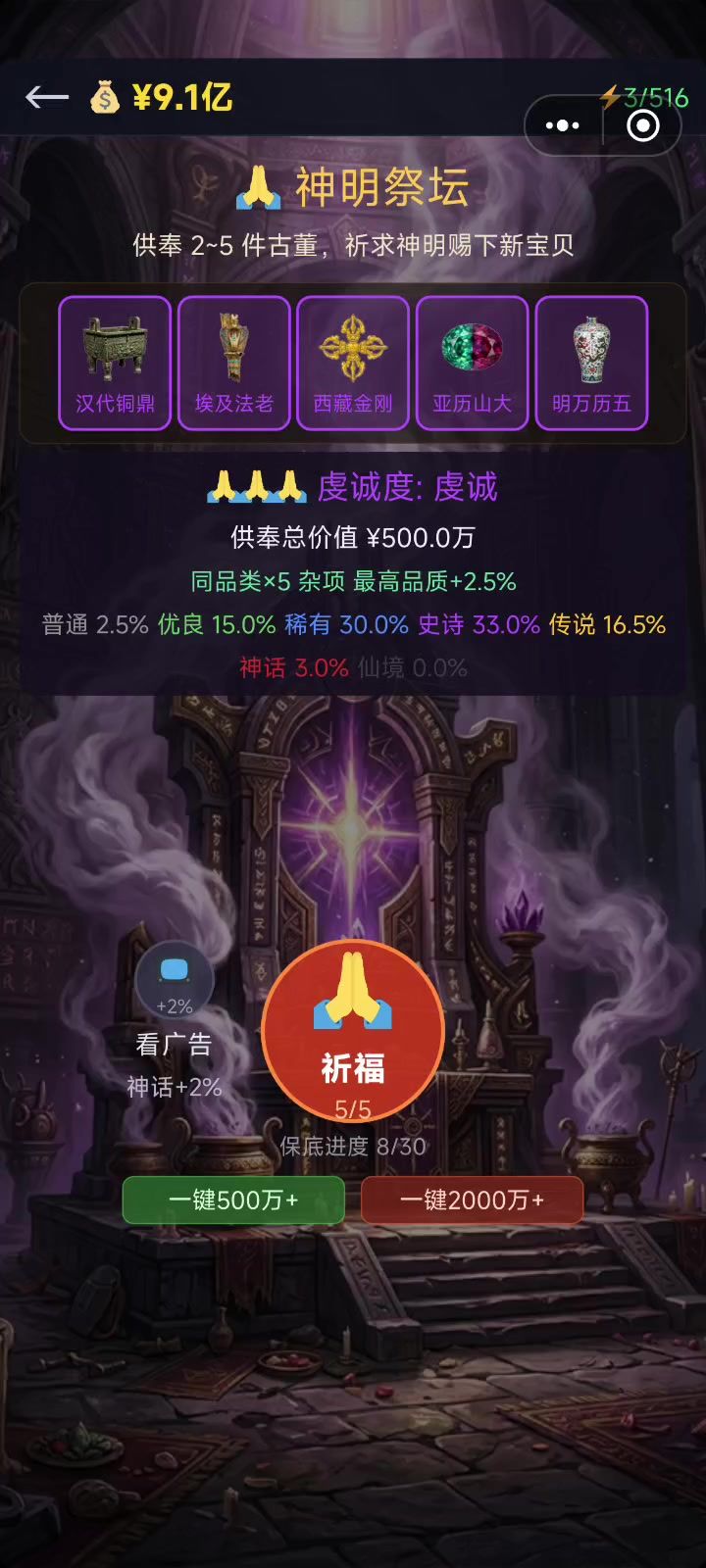Go back using the top-left arrow
Image resolution: width=706 pixels, height=1568 pixels.
point(47,97)
